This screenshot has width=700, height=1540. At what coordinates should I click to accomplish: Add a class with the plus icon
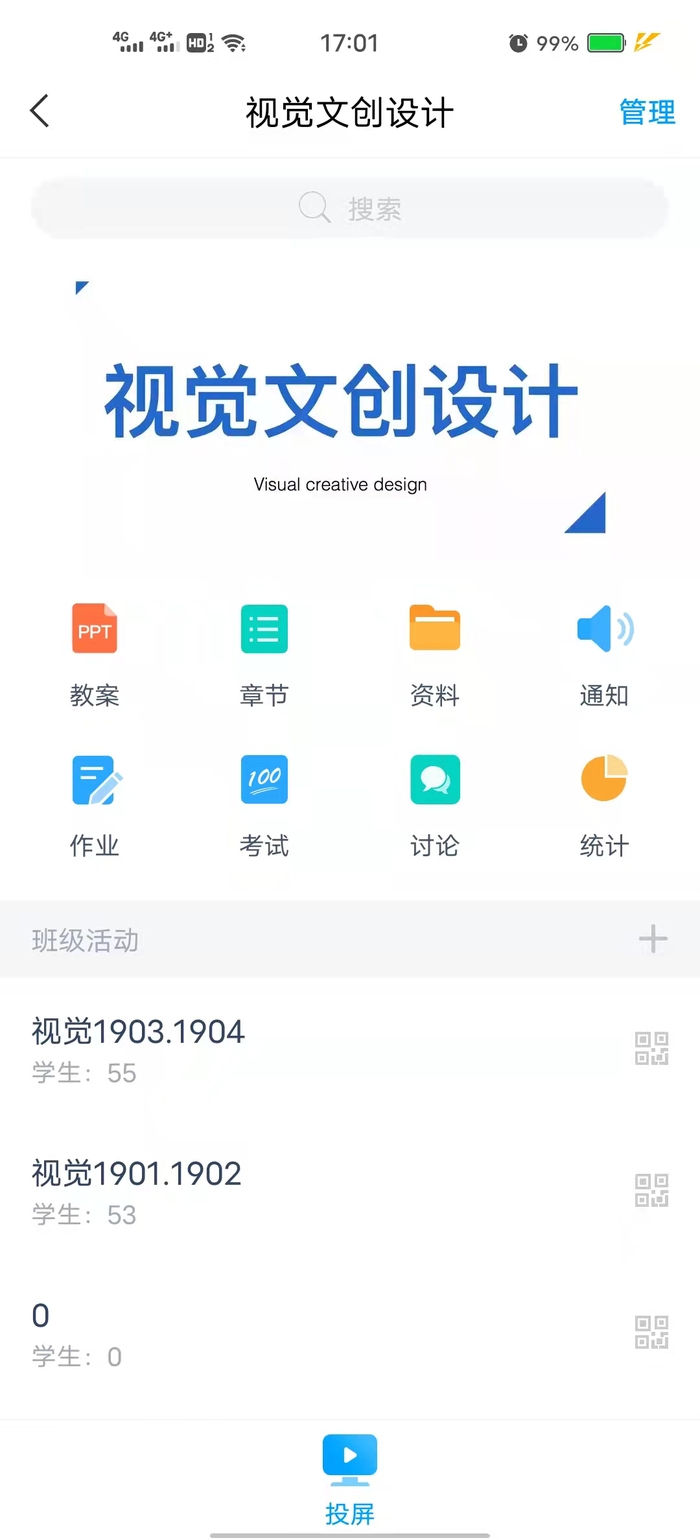click(x=652, y=939)
